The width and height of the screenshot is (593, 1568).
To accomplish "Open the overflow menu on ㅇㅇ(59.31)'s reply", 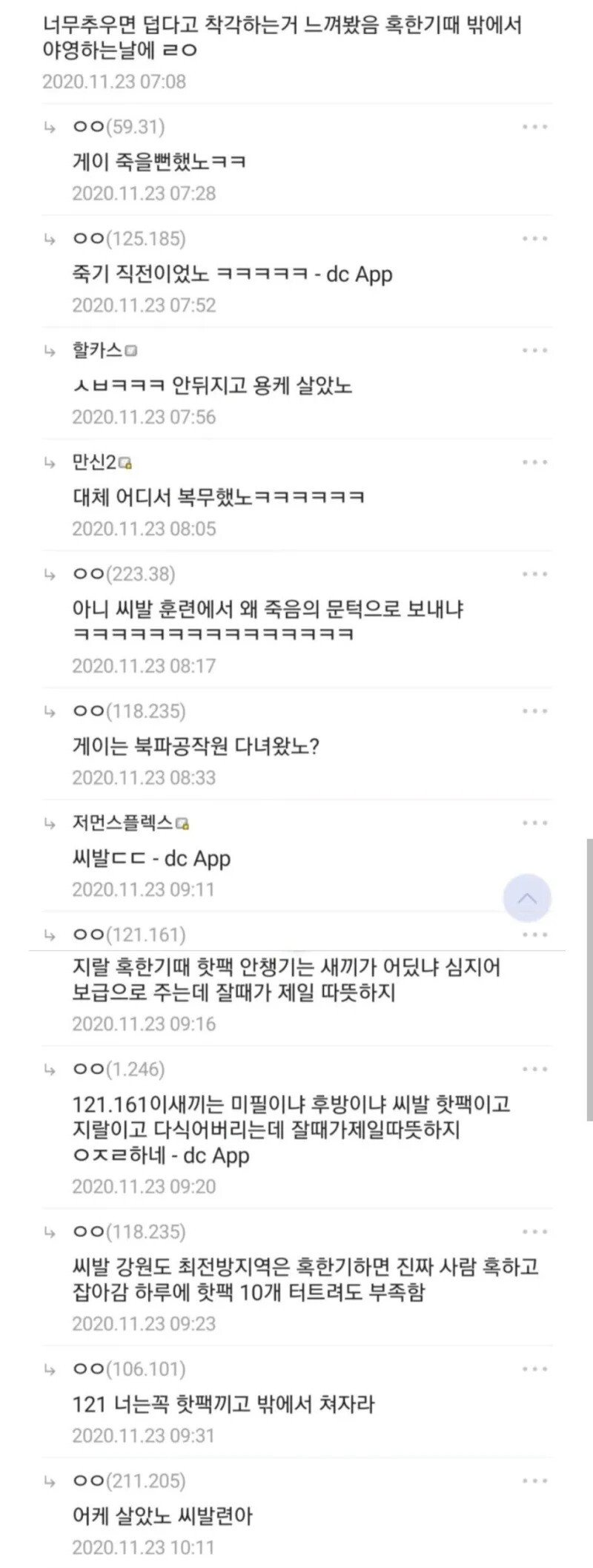I will click(x=534, y=127).
